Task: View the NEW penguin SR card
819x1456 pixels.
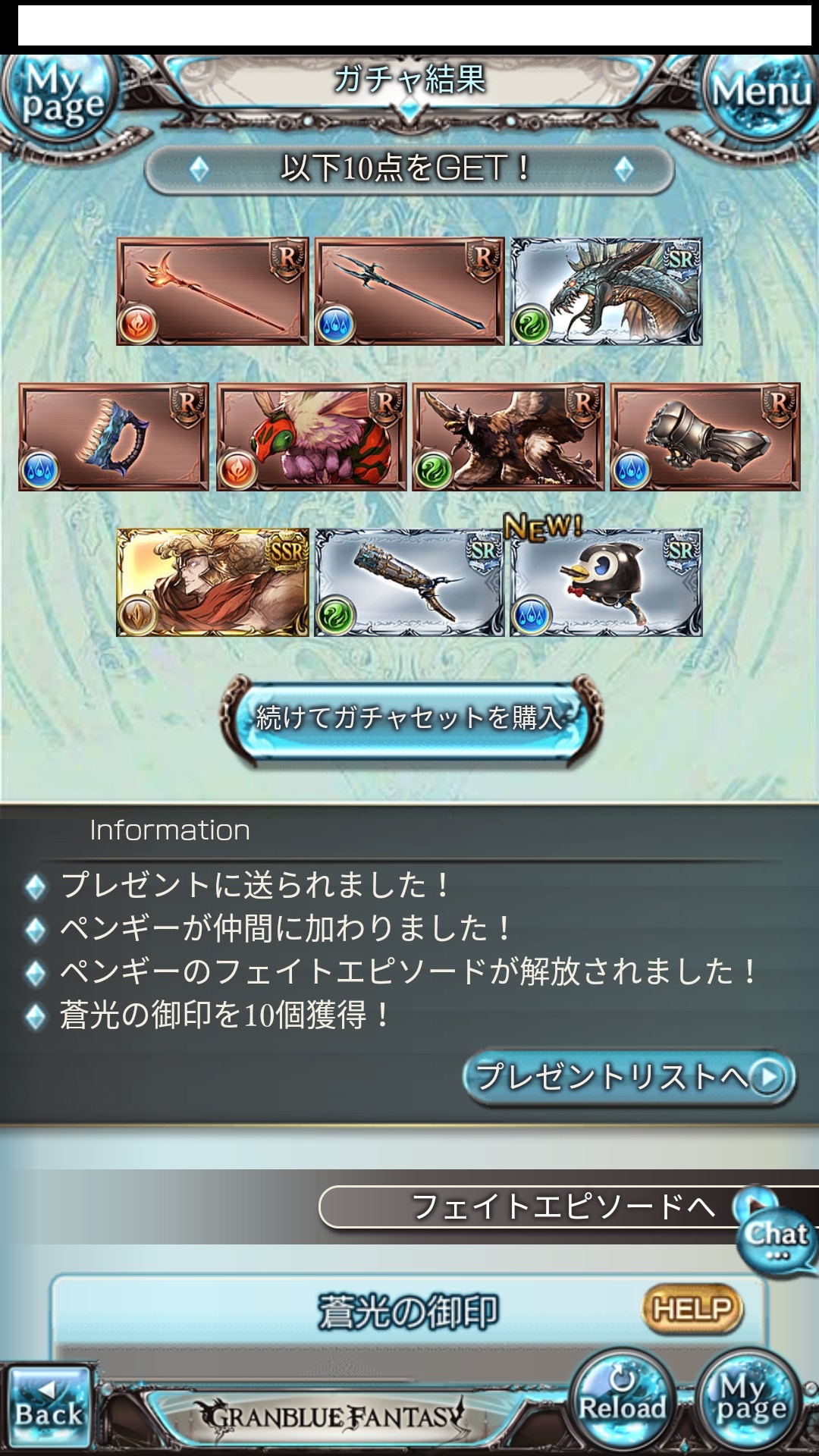Action: coord(606,582)
